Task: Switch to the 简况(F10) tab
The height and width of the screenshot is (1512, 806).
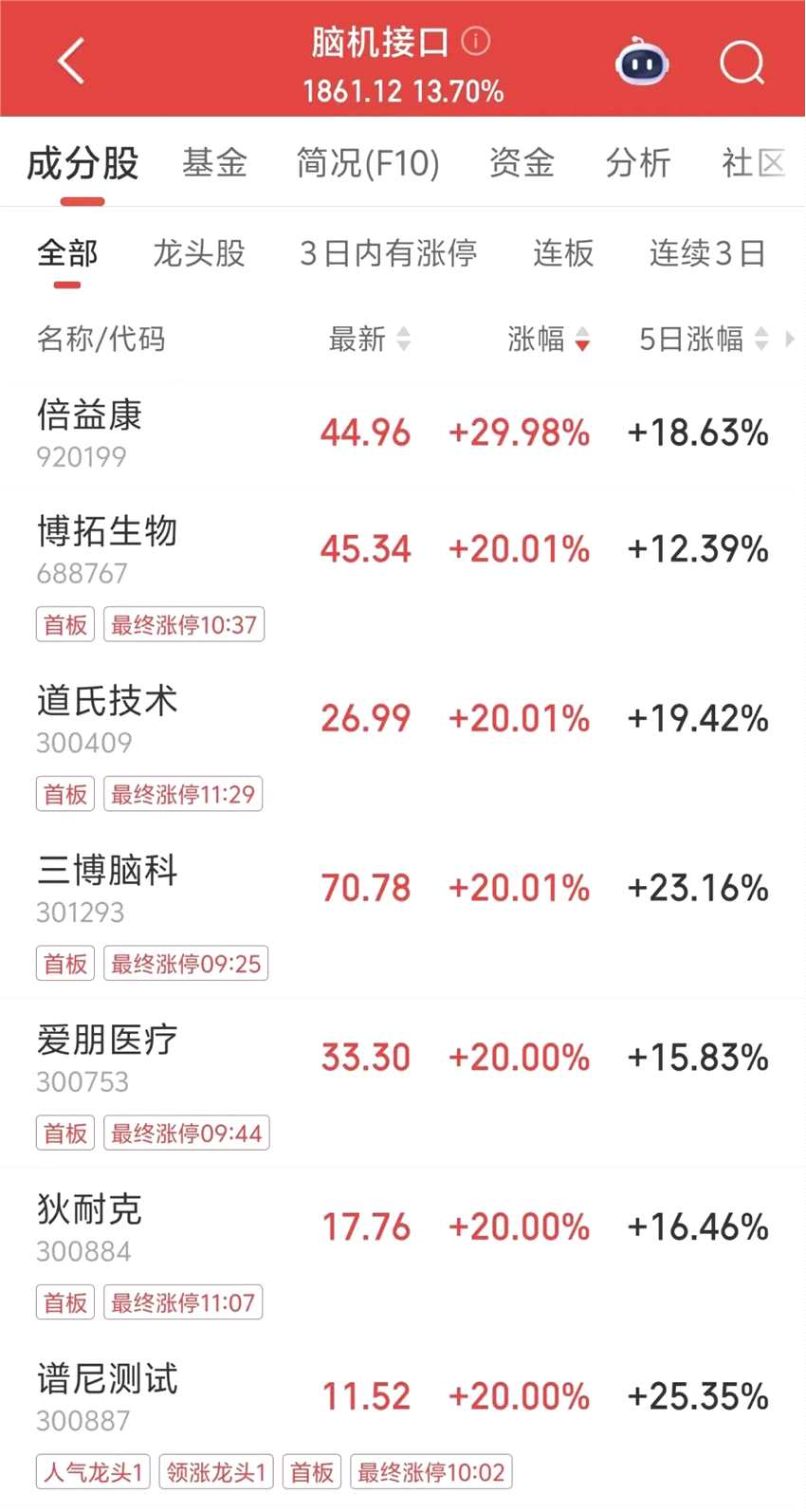Action: (368, 163)
